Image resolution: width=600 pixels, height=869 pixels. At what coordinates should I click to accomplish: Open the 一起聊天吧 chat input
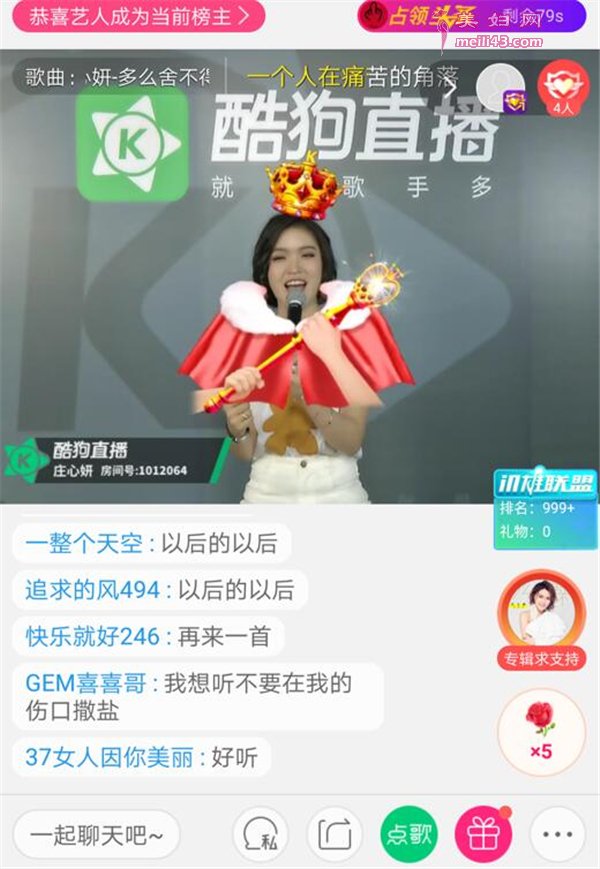[x=96, y=833]
